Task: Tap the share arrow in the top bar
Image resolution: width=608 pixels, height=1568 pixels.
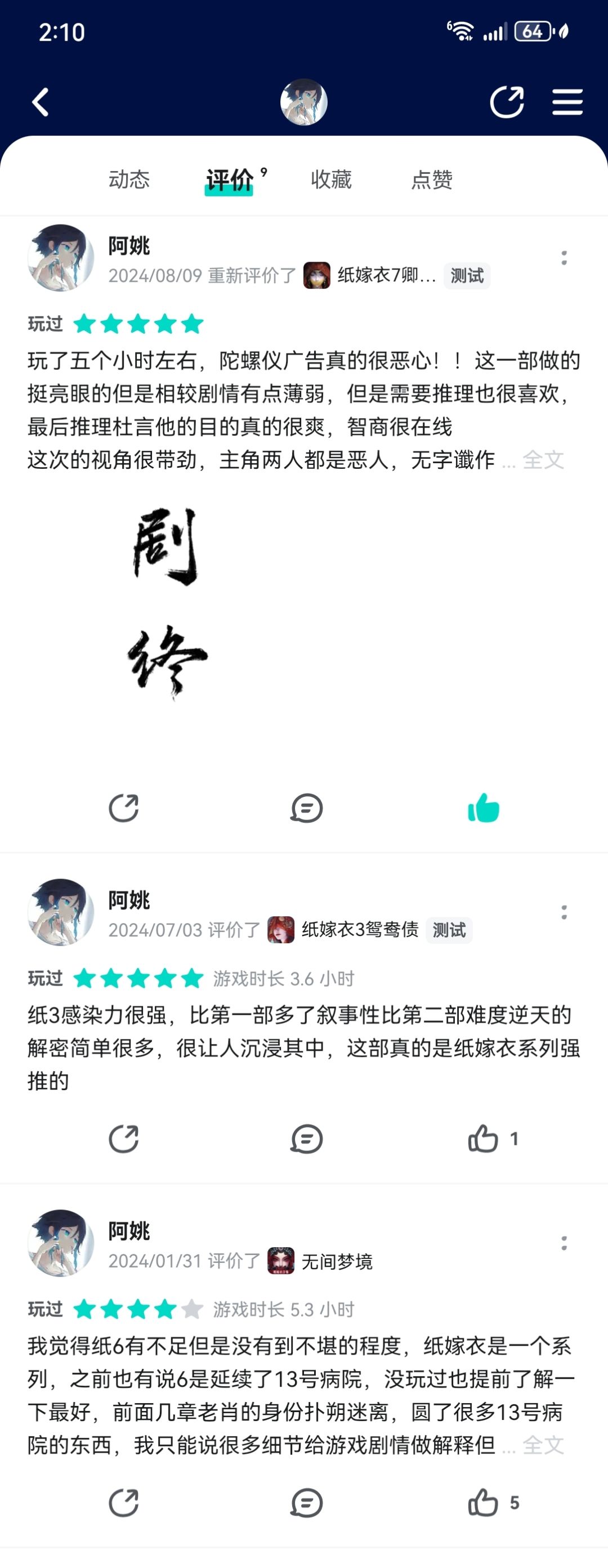Action: pos(506,101)
